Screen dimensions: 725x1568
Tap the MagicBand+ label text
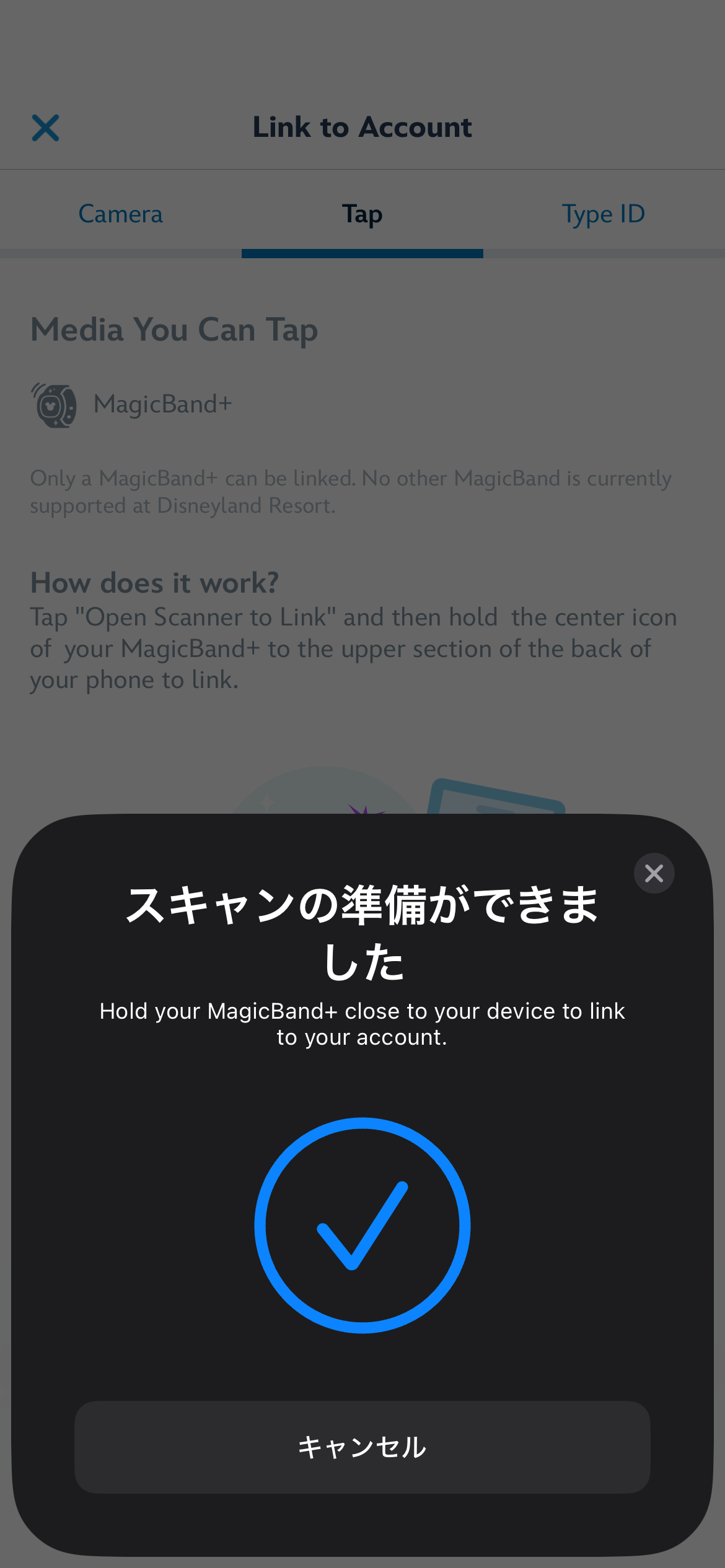(x=162, y=403)
